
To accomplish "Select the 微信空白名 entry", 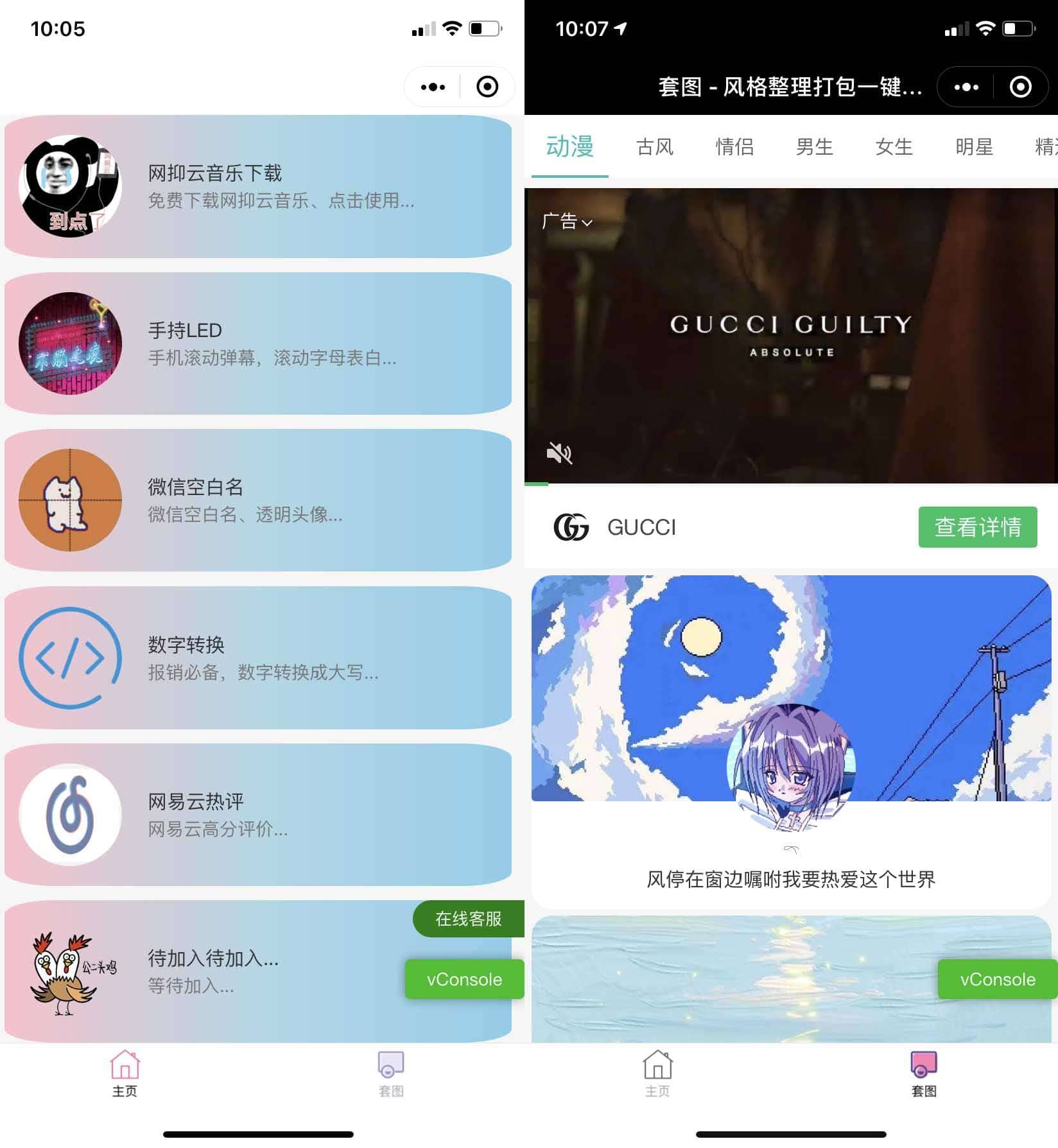I will tap(257, 500).
